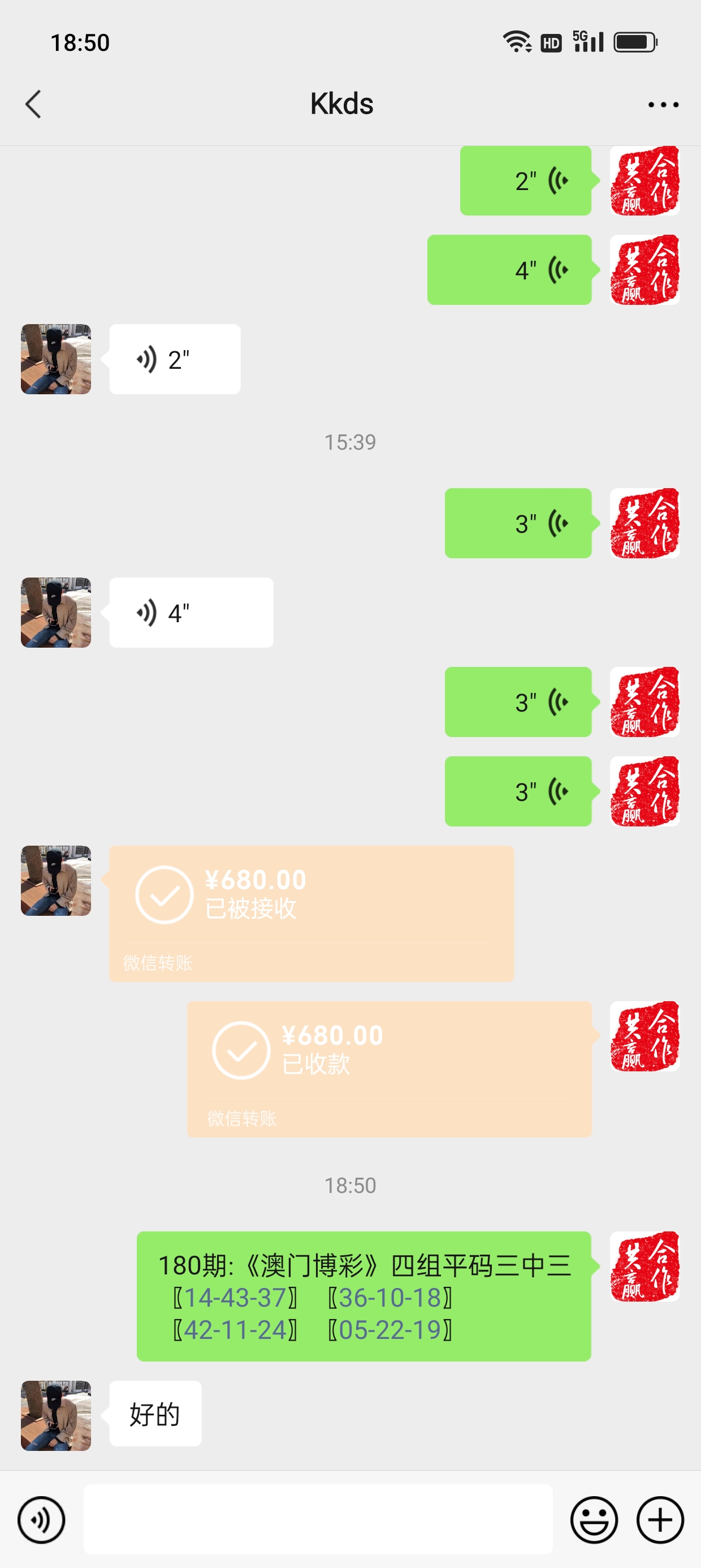Viewport: 701px width, 1568px height.
Task: Open your avatar beside the 180期 message
Action: tap(644, 1266)
